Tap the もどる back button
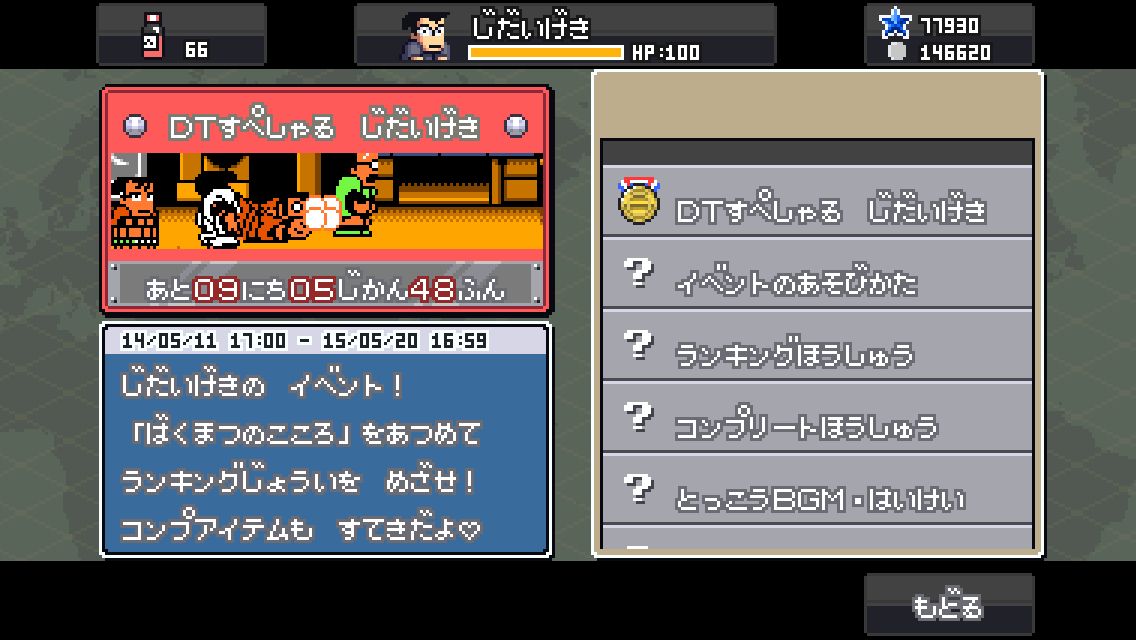Image resolution: width=1136 pixels, height=640 pixels. click(948, 604)
